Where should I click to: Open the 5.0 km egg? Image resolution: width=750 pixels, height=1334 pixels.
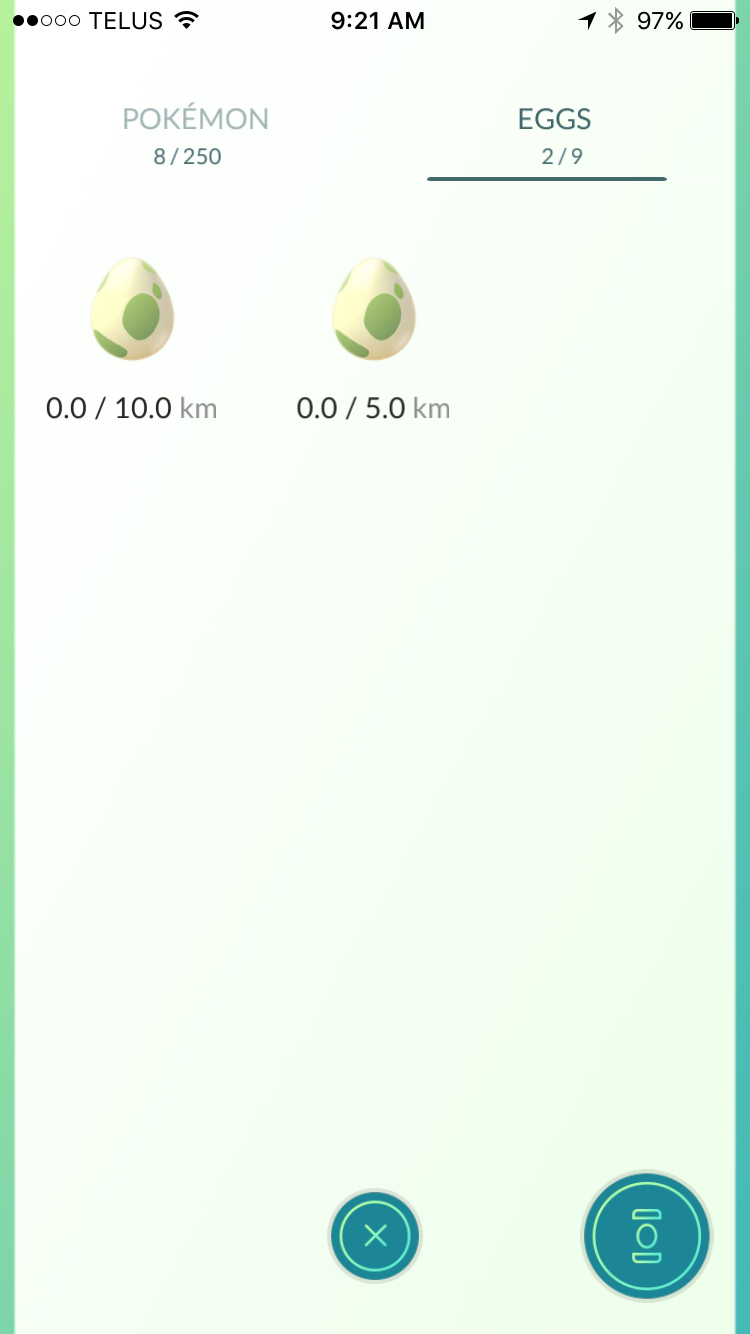click(x=373, y=310)
